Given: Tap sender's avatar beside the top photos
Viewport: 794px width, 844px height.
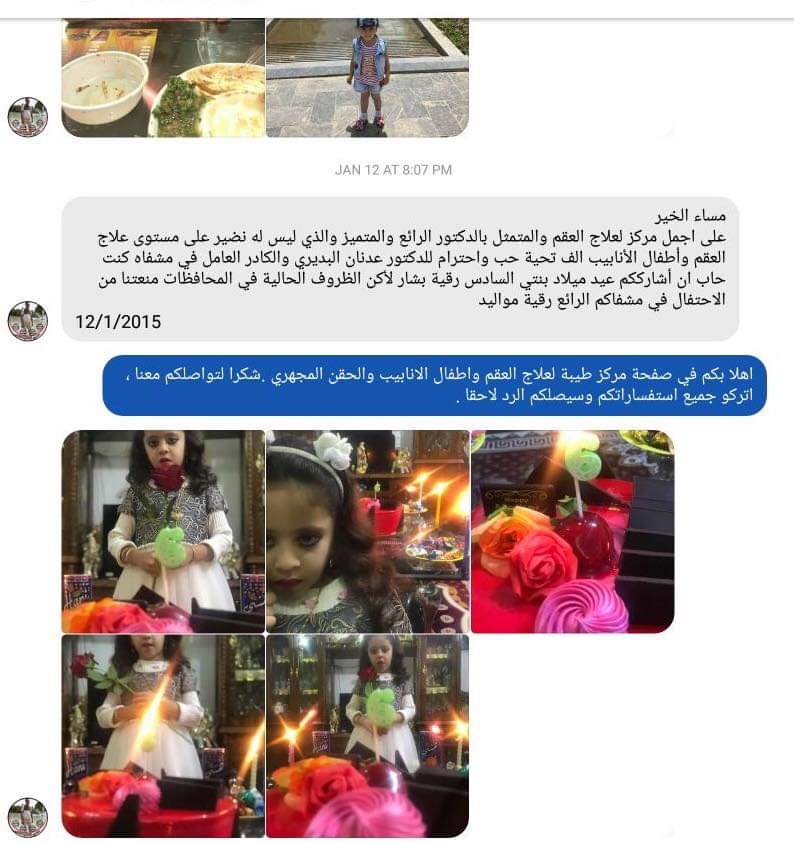Looking at the screenshot, I should (27, 117).
